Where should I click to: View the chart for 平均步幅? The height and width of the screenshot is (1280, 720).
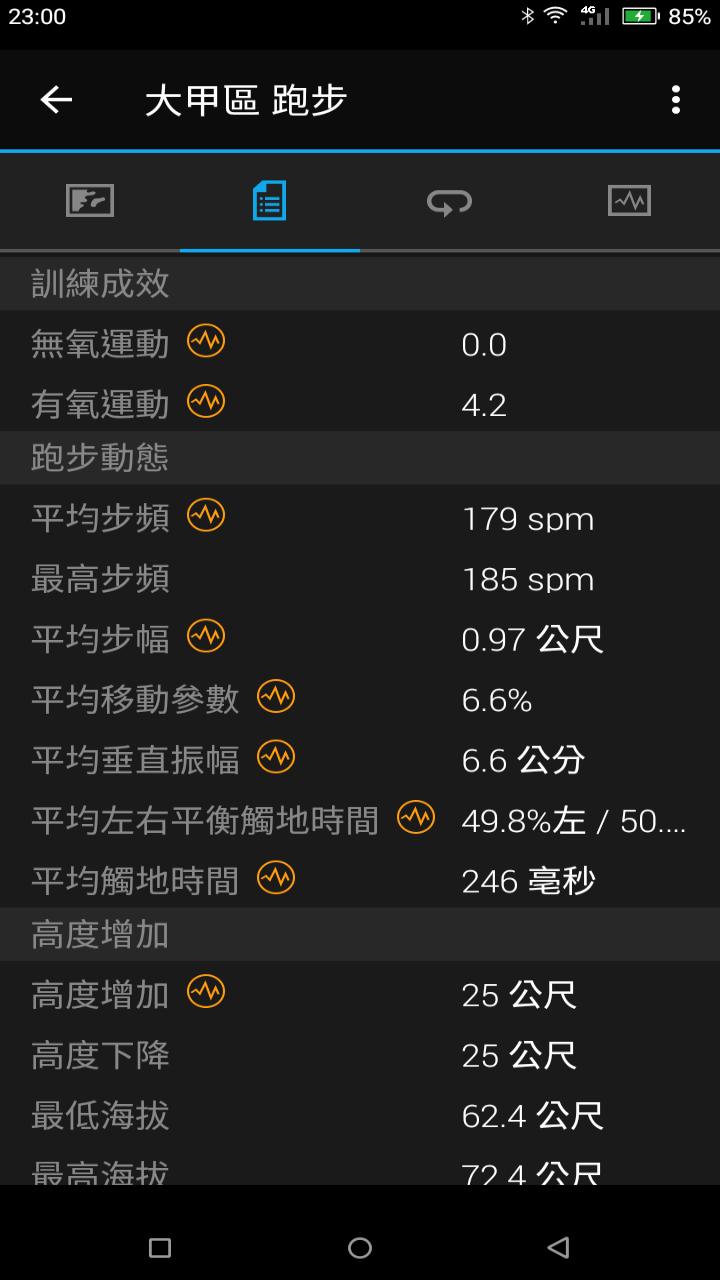pyautogui.click(x=206, y=636)
